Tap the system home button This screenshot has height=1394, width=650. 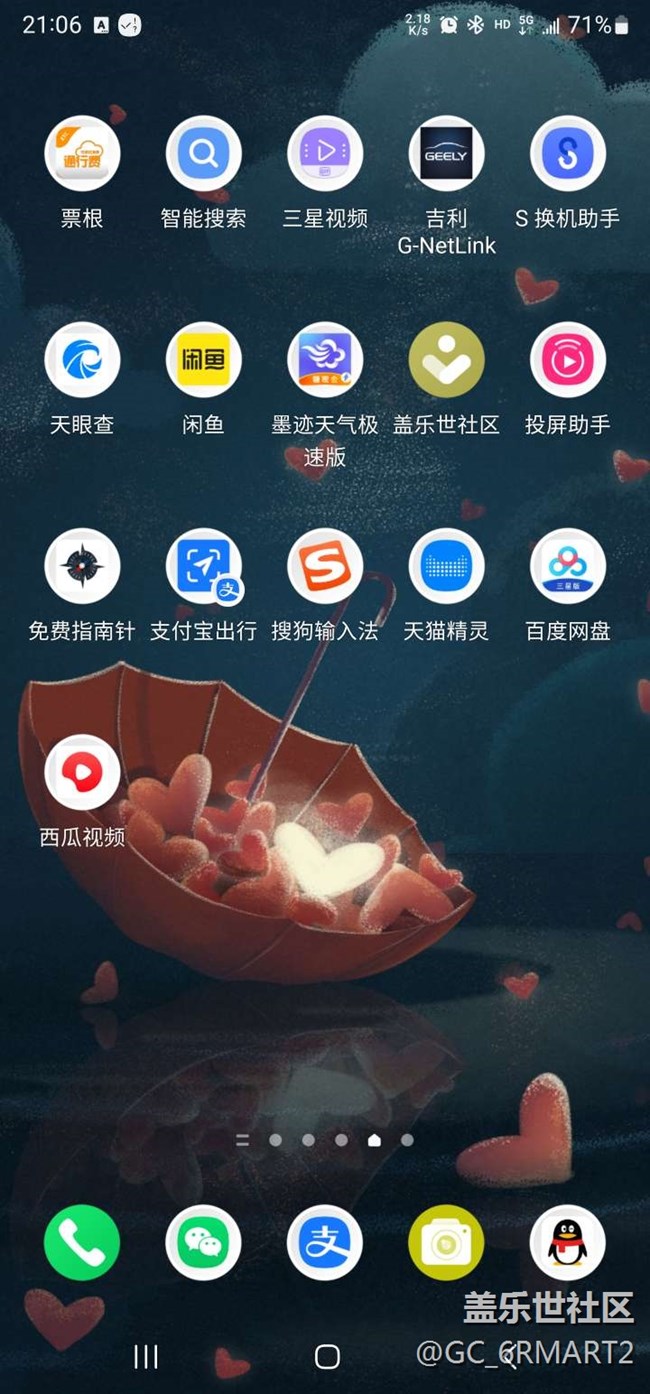tap(327, 1356)
